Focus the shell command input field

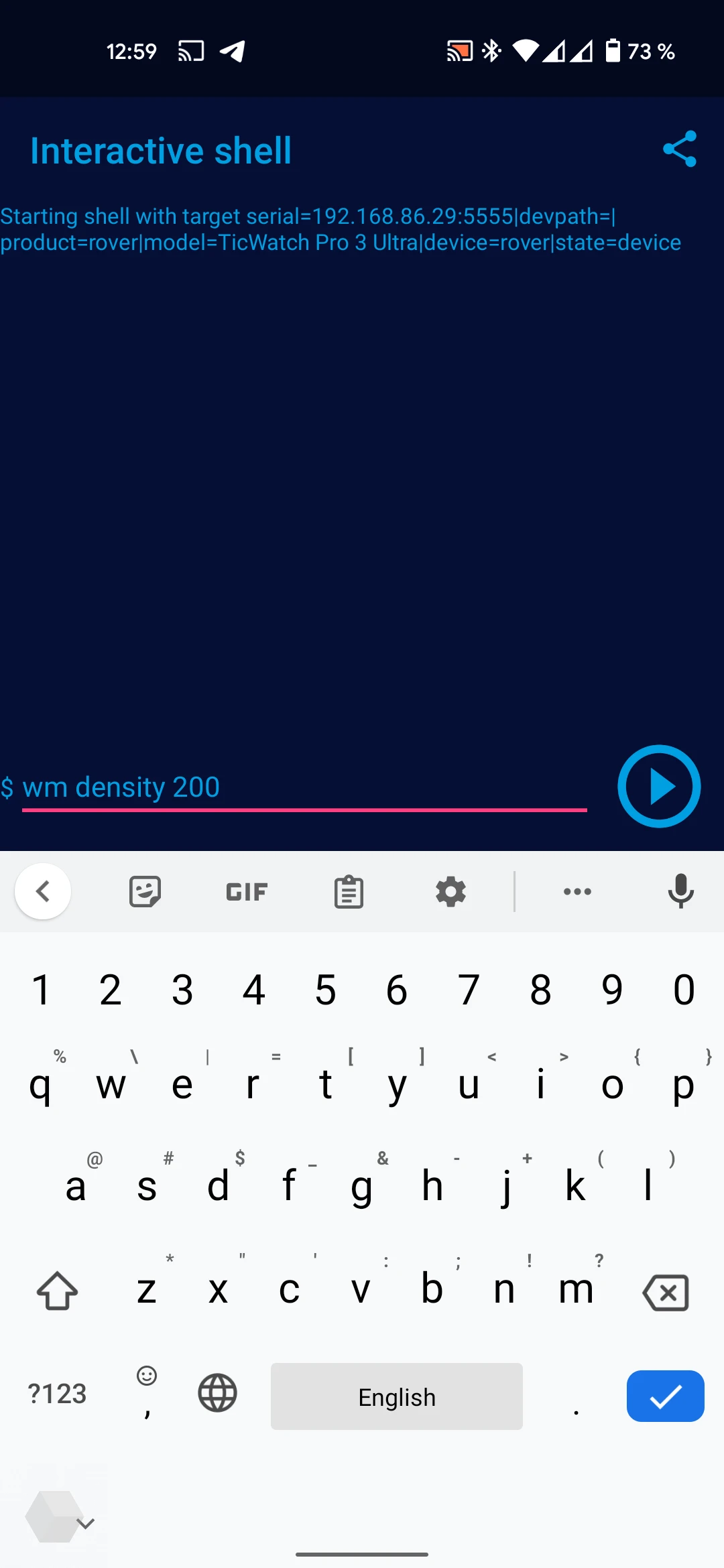click(x=304, y=787)
